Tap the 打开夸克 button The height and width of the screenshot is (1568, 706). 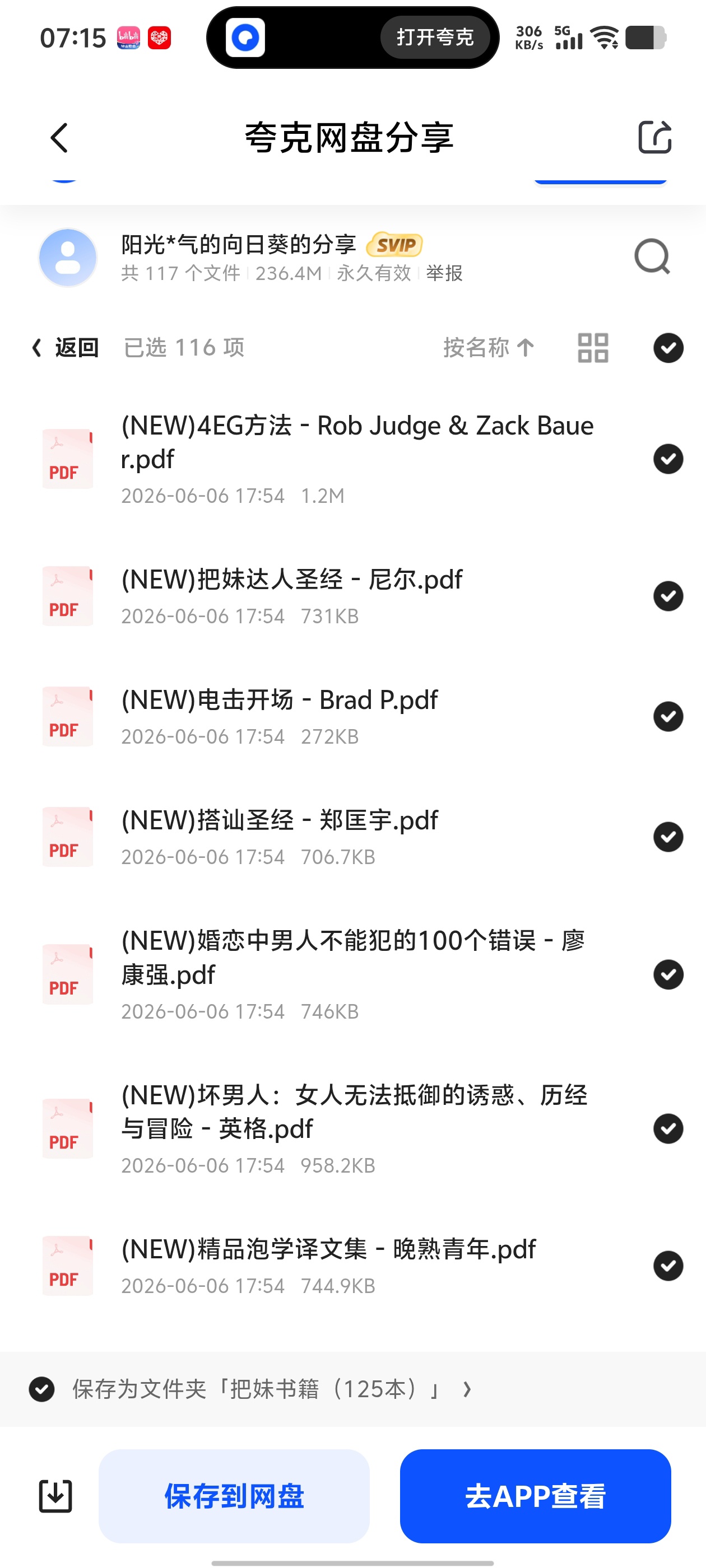[x=435, y=38]
